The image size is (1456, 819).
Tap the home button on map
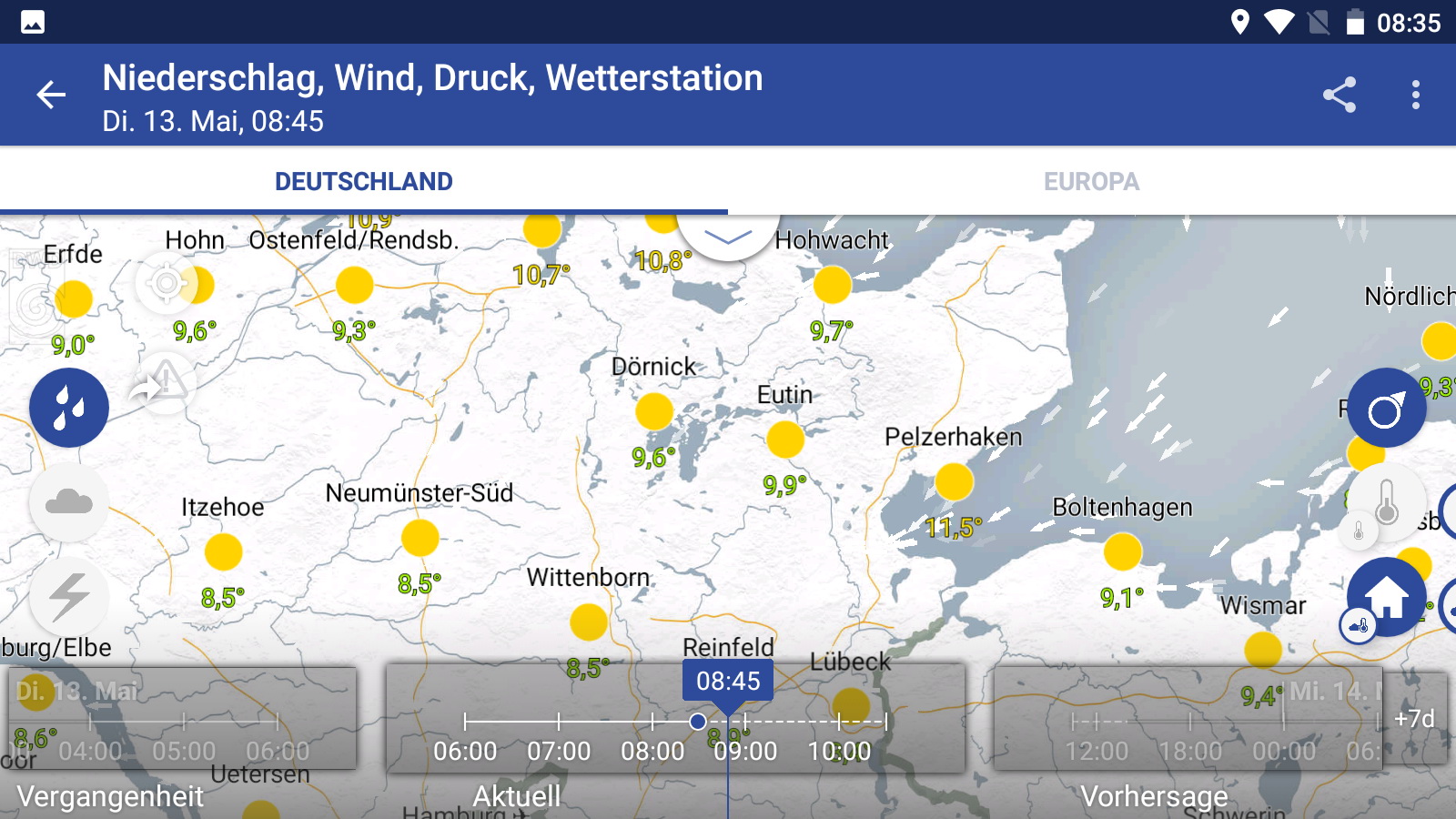point(1386,597)
